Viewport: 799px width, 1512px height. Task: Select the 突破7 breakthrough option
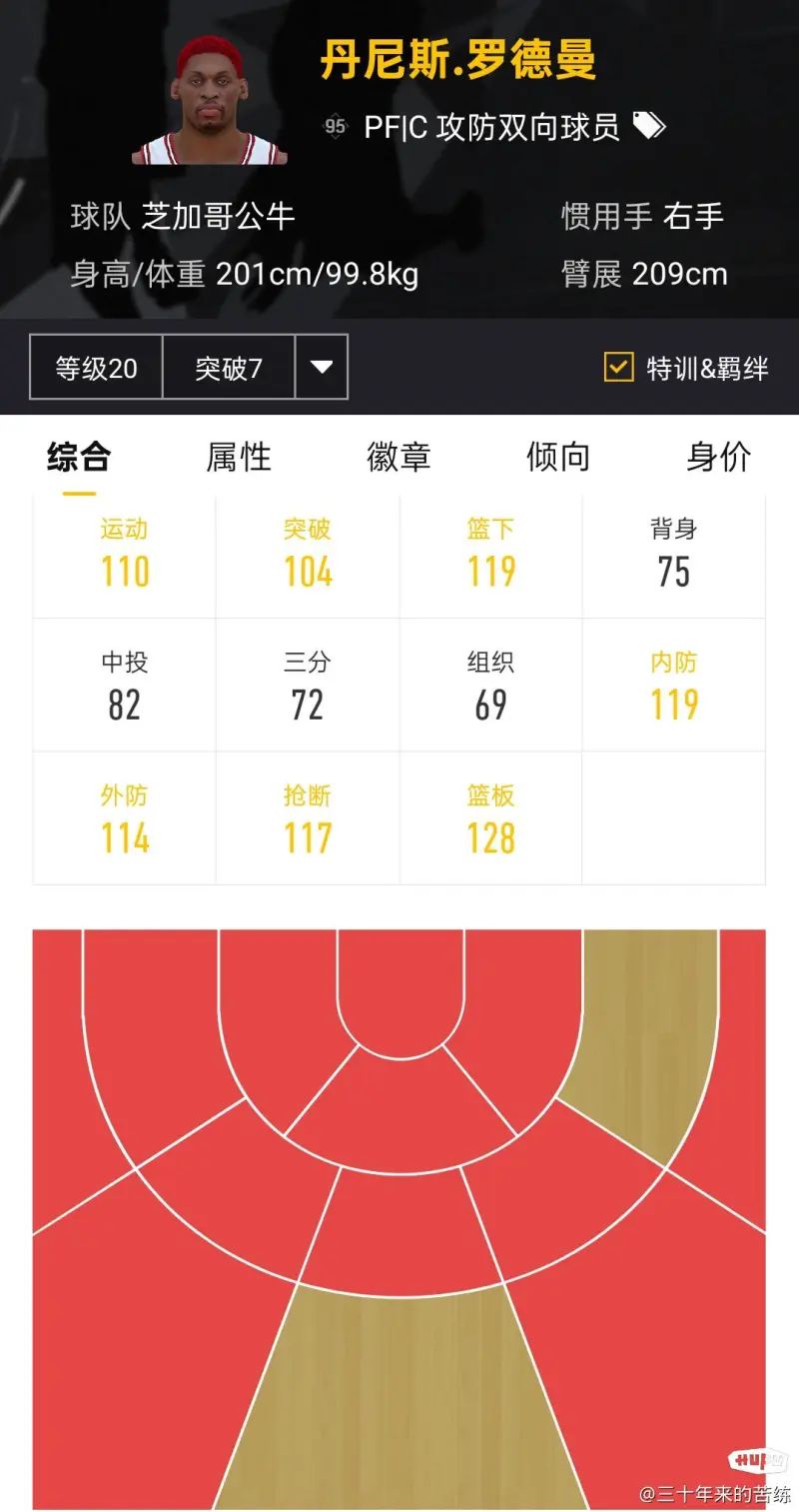(228, 368)
